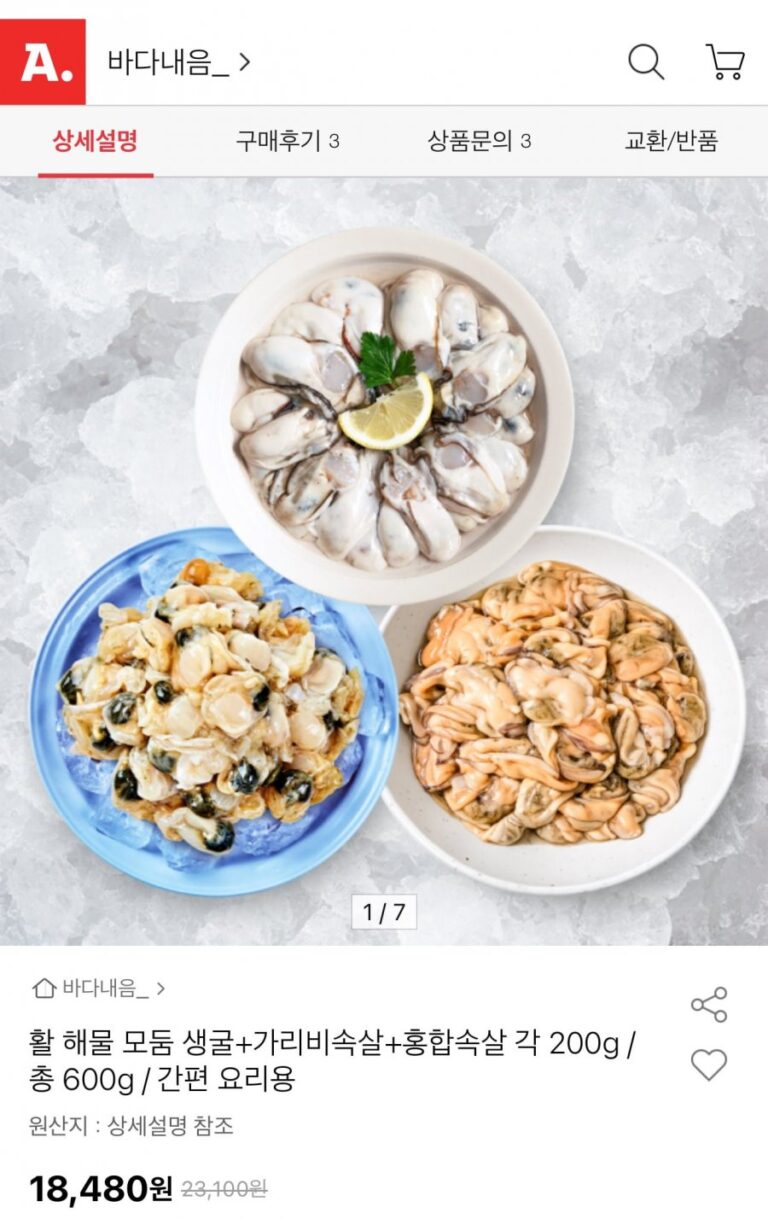Tap the red A. home logo
Viewport: 768px width, 1219px height.
[x=43, y=62]
